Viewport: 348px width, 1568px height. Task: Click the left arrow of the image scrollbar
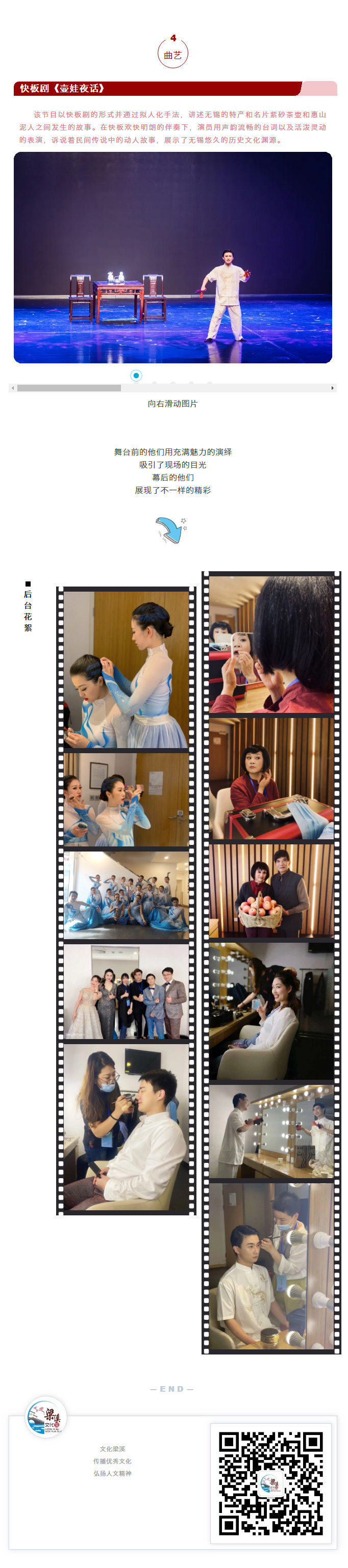13,388
